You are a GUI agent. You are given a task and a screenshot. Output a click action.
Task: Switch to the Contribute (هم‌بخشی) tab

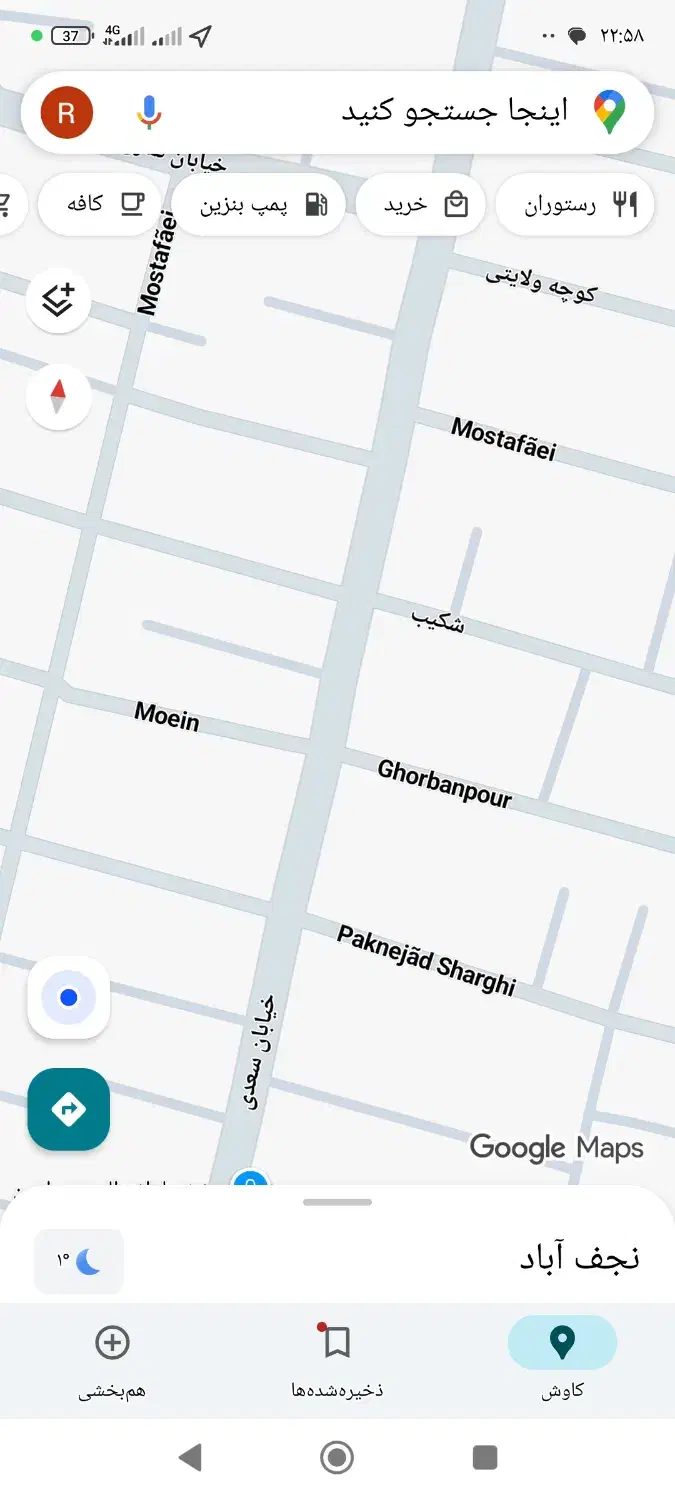[x=112, y=1355]
